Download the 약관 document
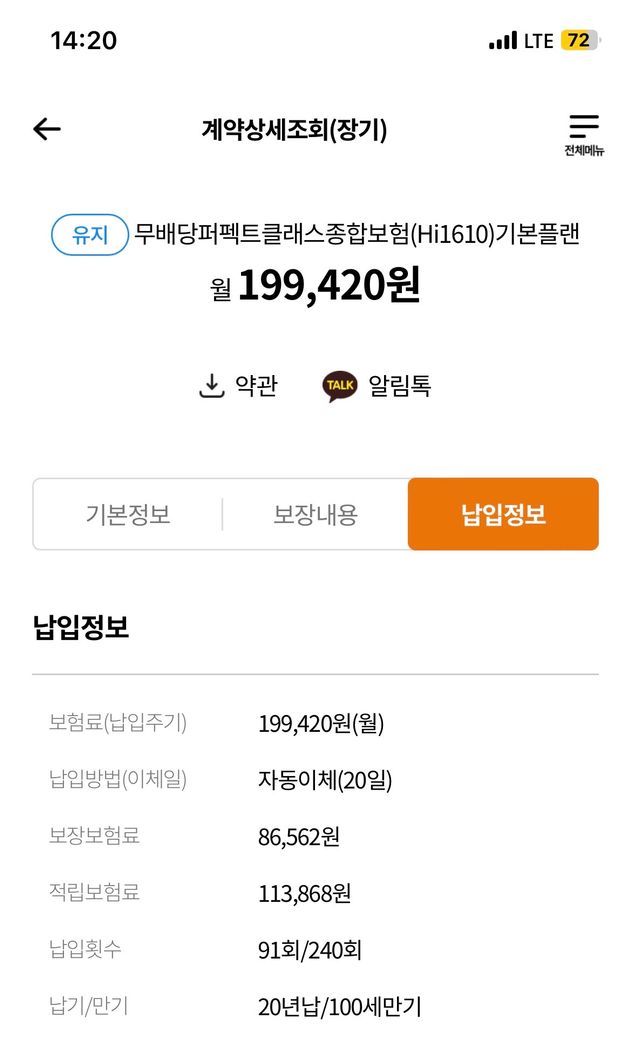This screenshot has width=631, height=1040. [239, 386]
